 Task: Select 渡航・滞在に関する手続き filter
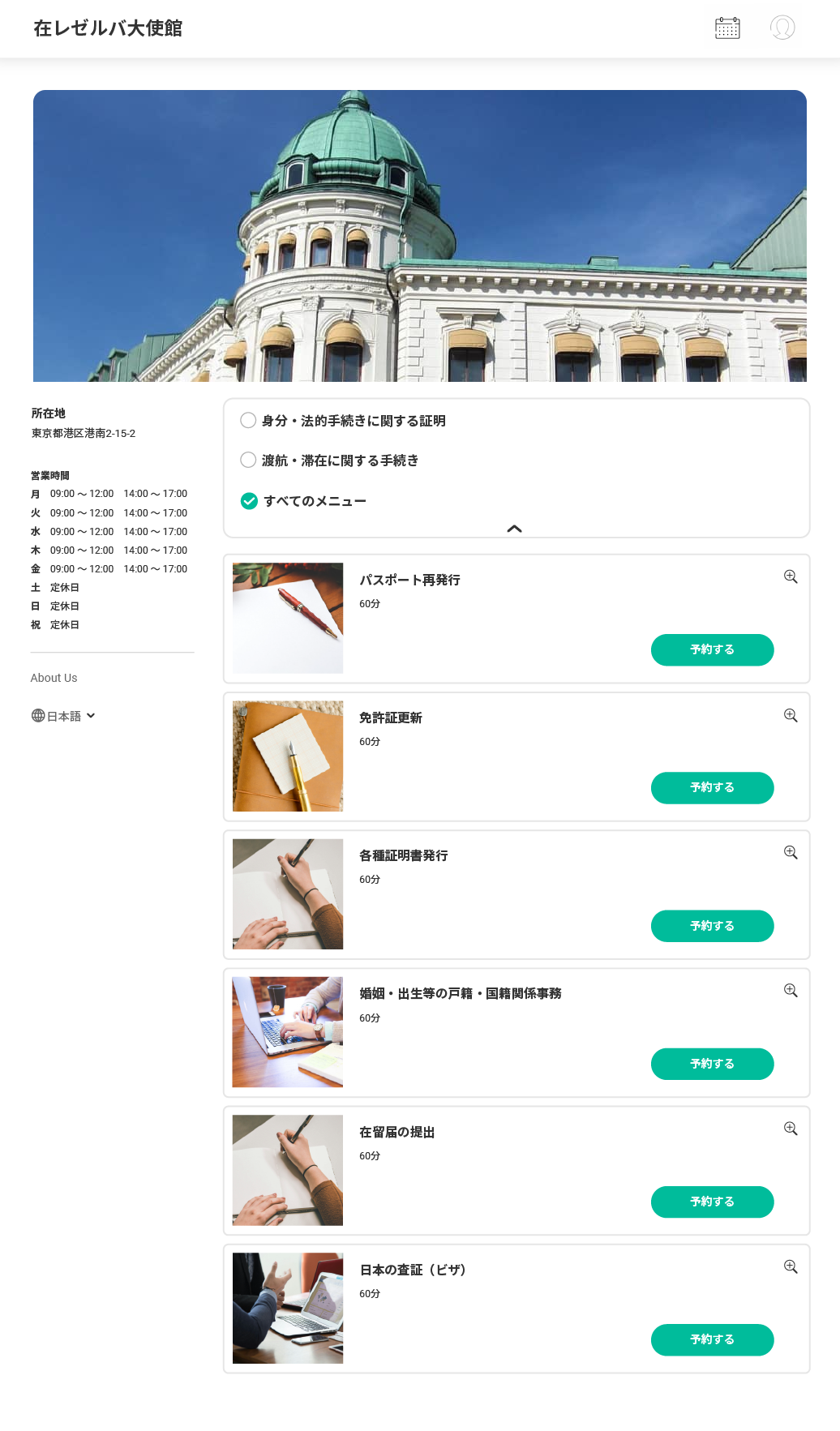pyautogui.click(x=248, y=460)
